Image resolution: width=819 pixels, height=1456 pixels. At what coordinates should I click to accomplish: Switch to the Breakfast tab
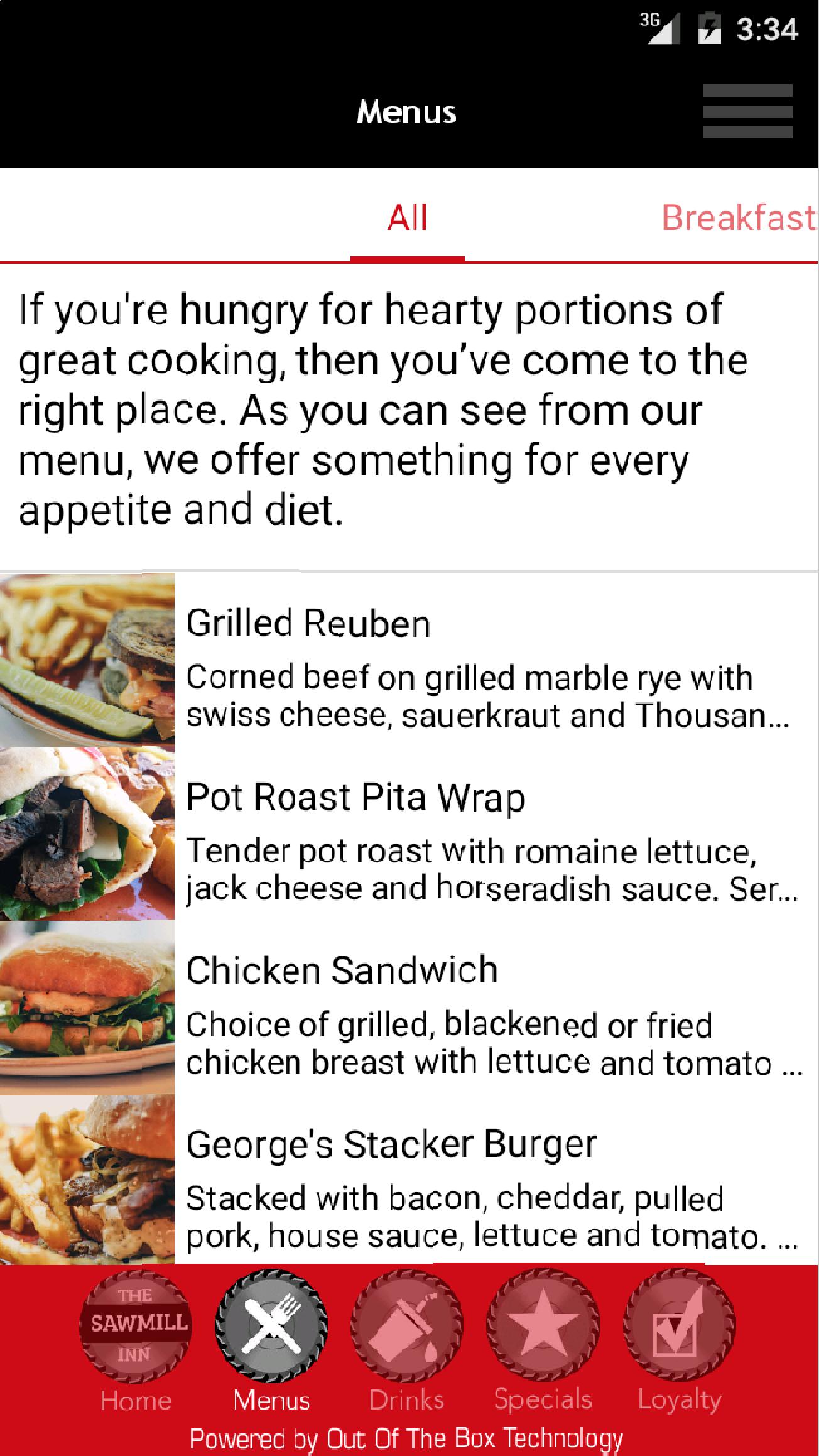click(x=738, y=218)
